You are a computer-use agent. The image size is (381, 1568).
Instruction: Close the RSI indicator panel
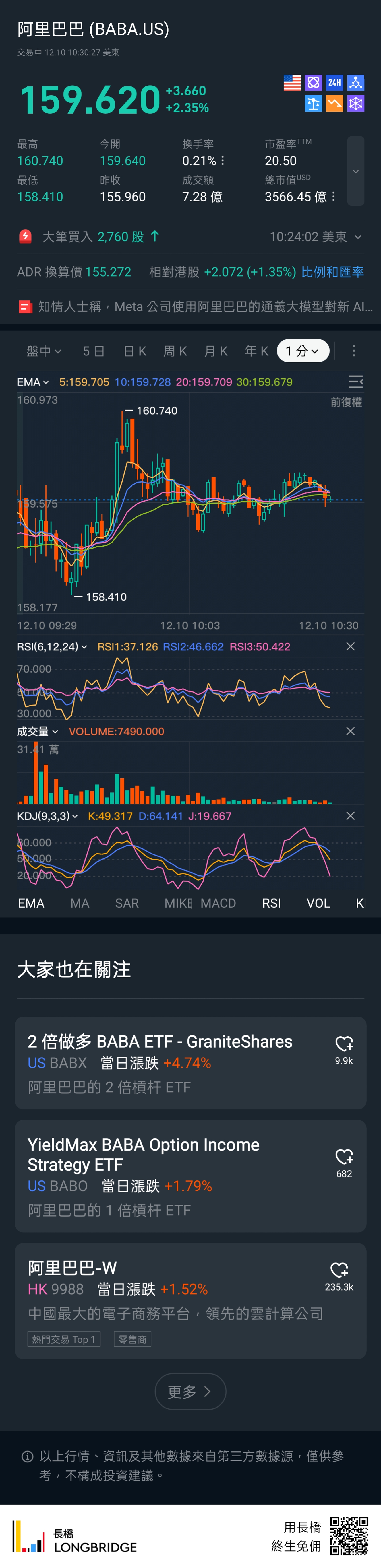point(351,646)
